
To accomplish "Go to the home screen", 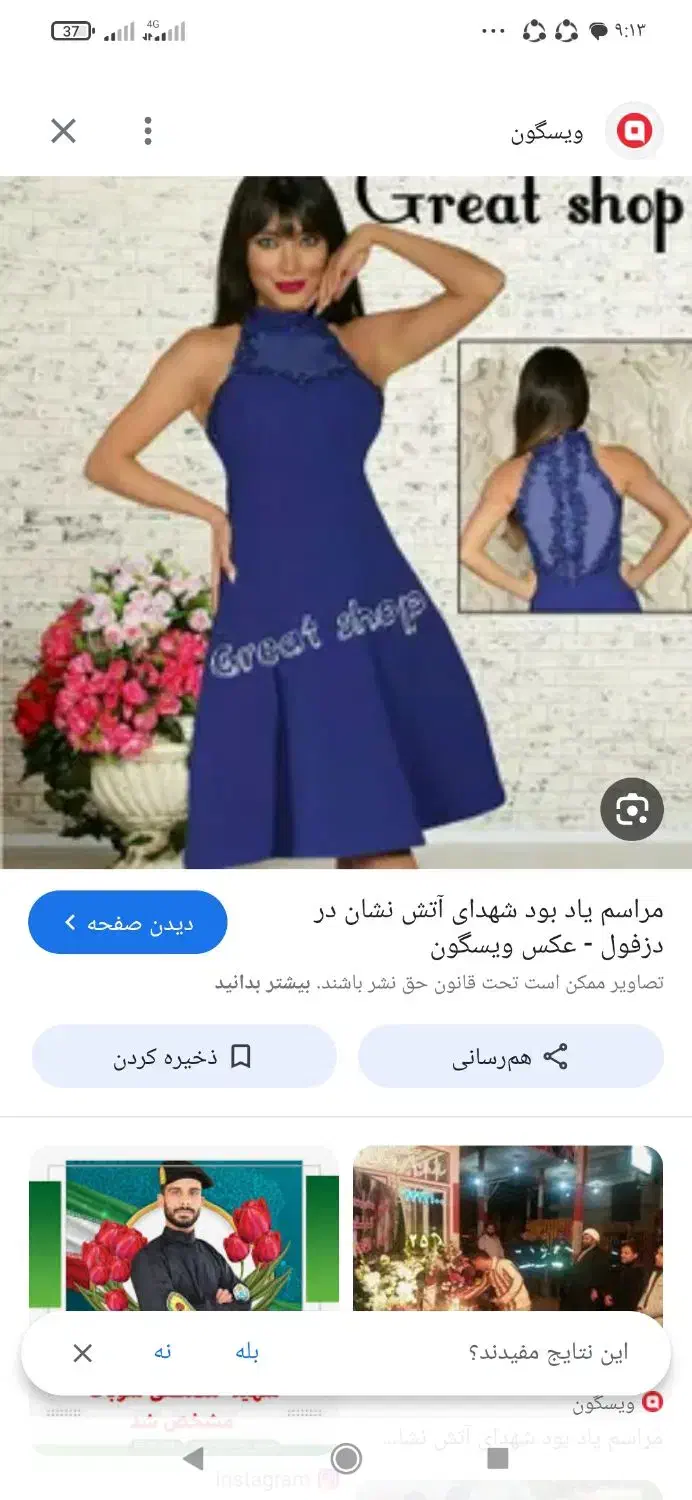I will pyautogui.click(x=346, y=1459).
